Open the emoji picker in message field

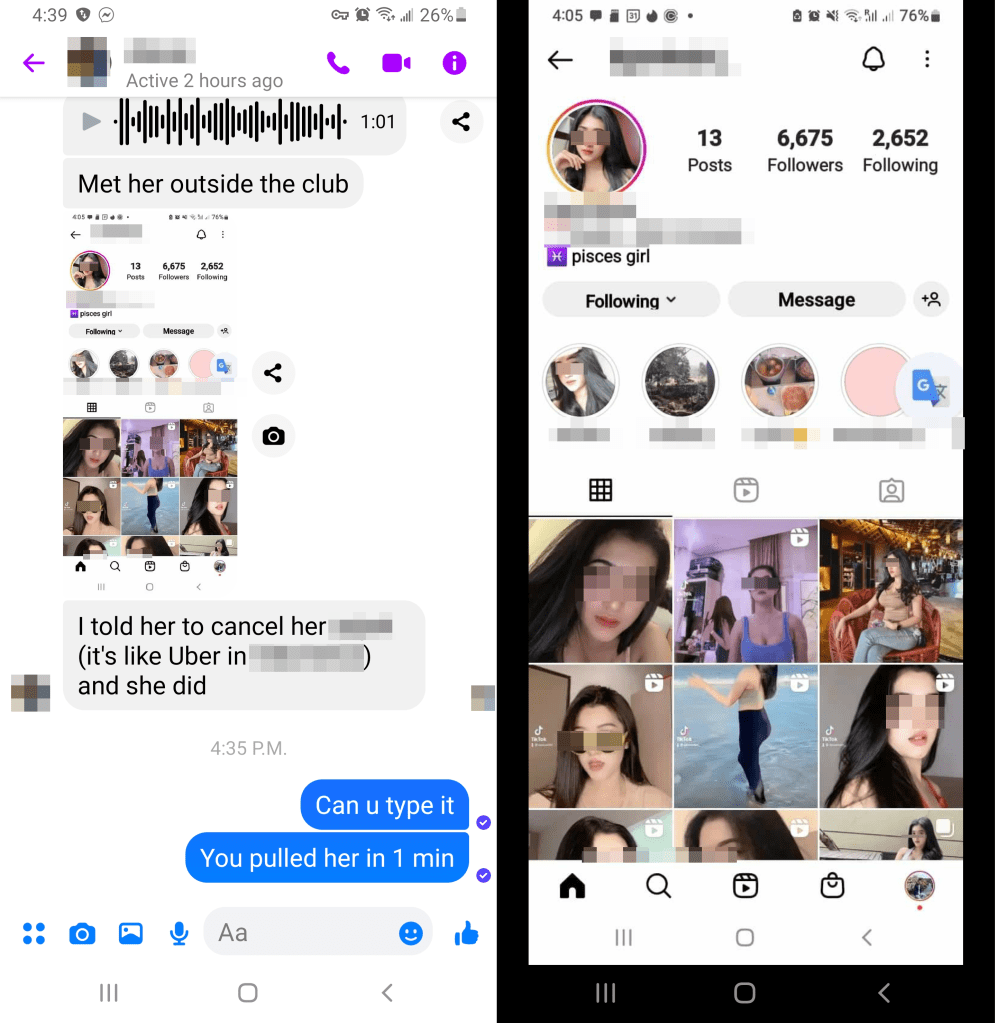tap(410, 933)
